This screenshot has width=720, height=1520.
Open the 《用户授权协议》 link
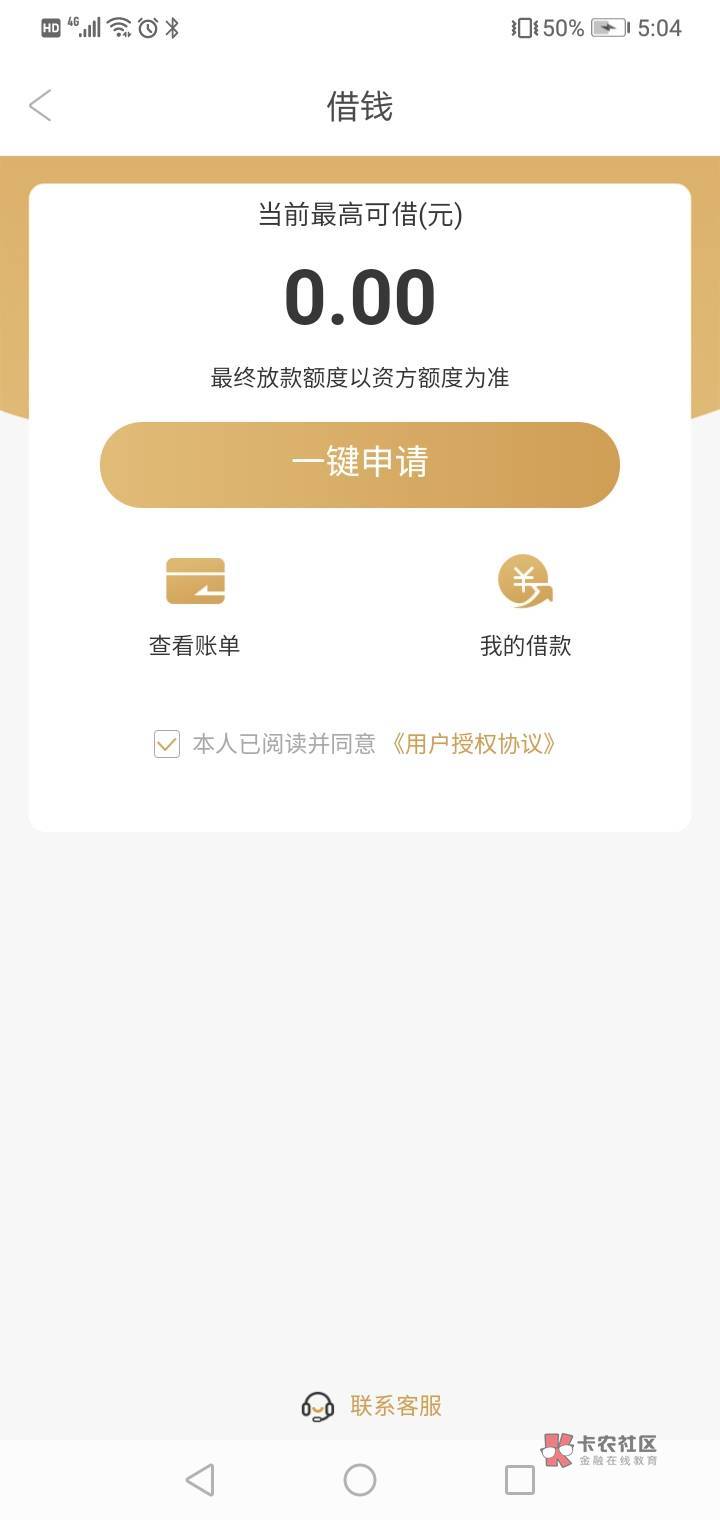pyautogui.click(x=473, y=744)
